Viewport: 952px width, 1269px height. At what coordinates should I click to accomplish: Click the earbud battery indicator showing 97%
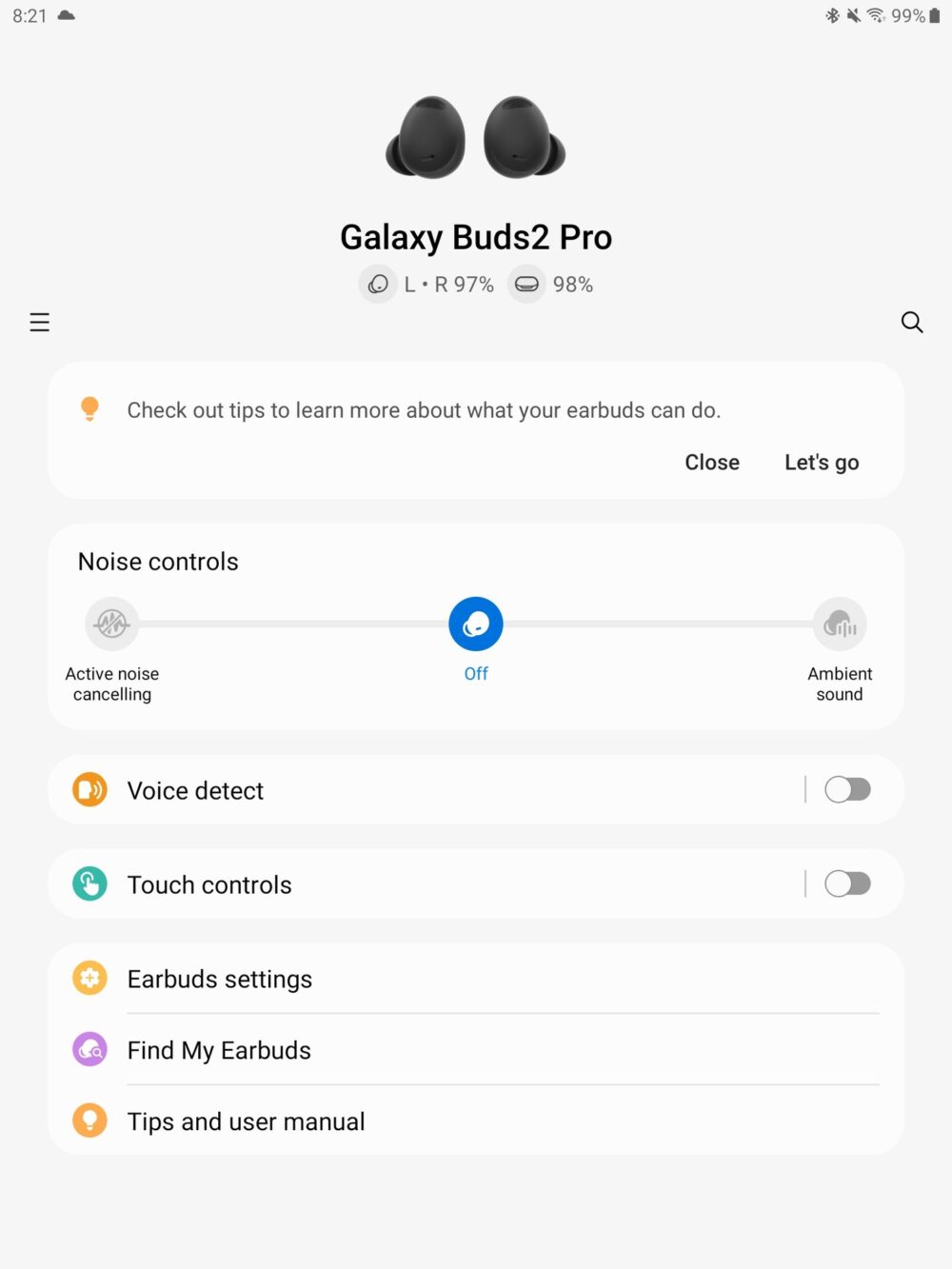[426, 284]
